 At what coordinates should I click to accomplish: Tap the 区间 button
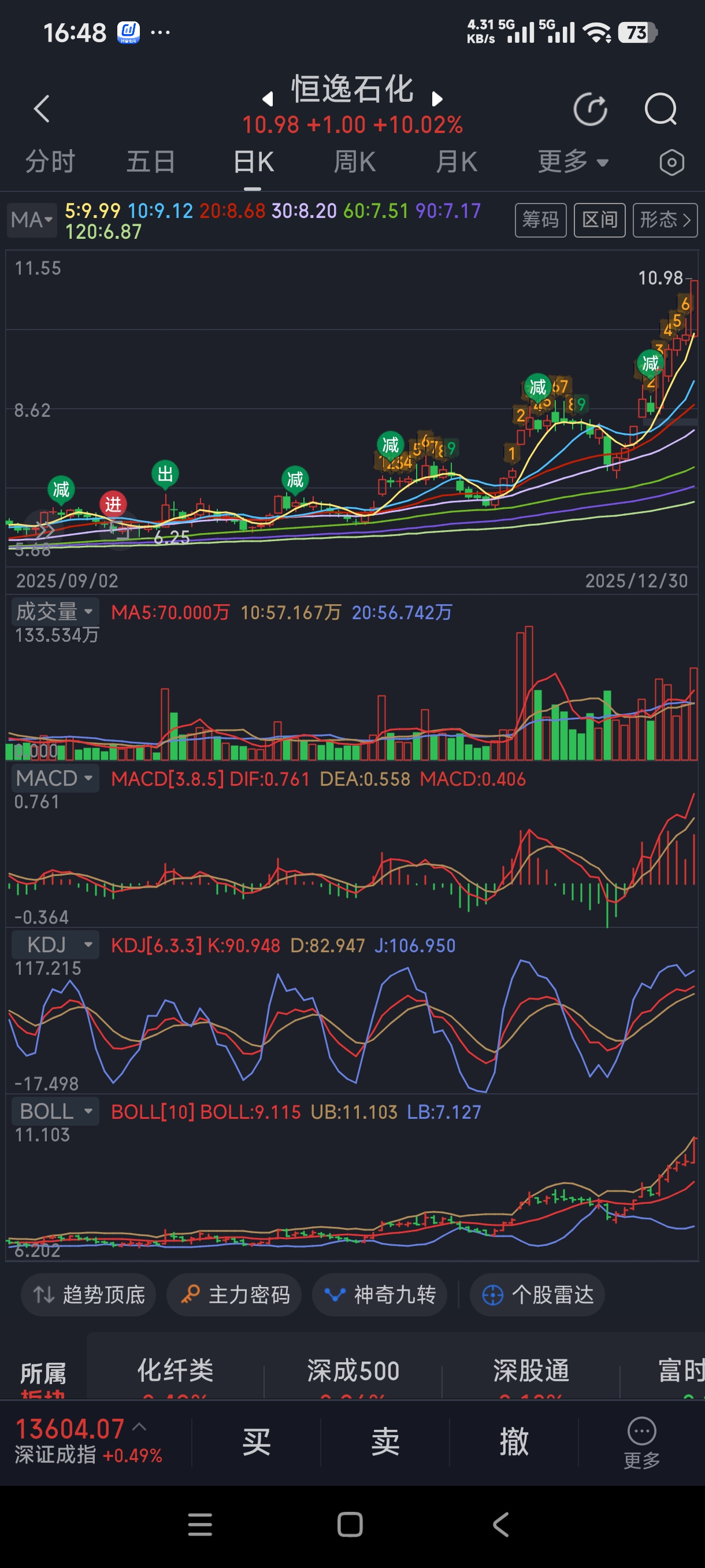(599, 220)
